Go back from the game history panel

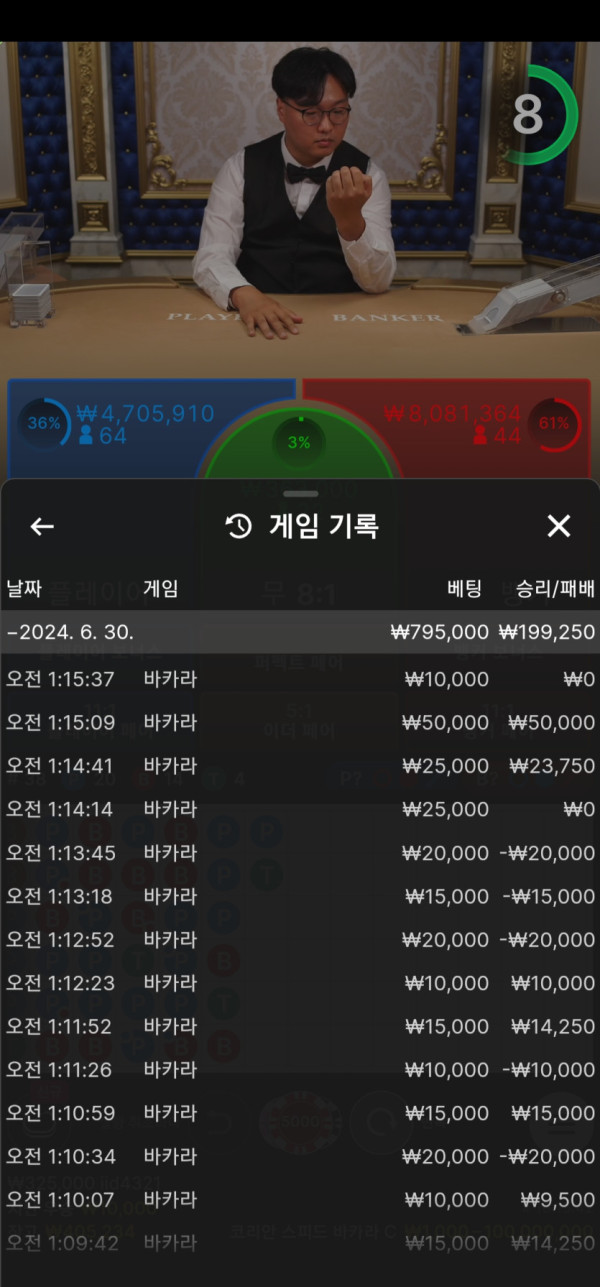coord(42,526)
